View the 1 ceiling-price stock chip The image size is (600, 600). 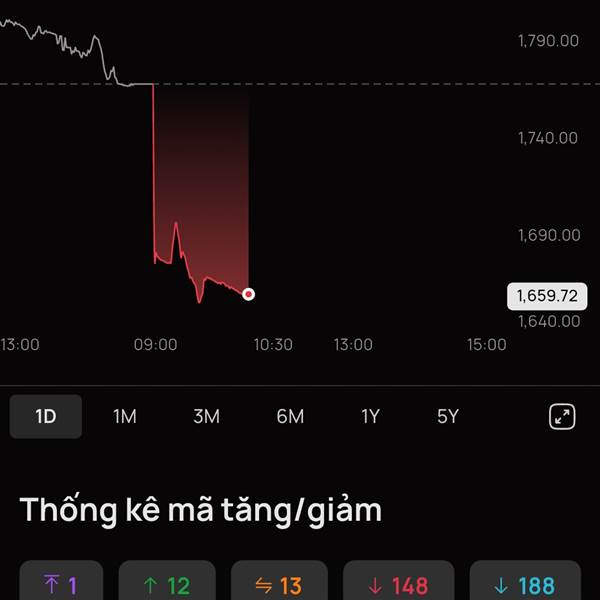click(x=61, y=582)
